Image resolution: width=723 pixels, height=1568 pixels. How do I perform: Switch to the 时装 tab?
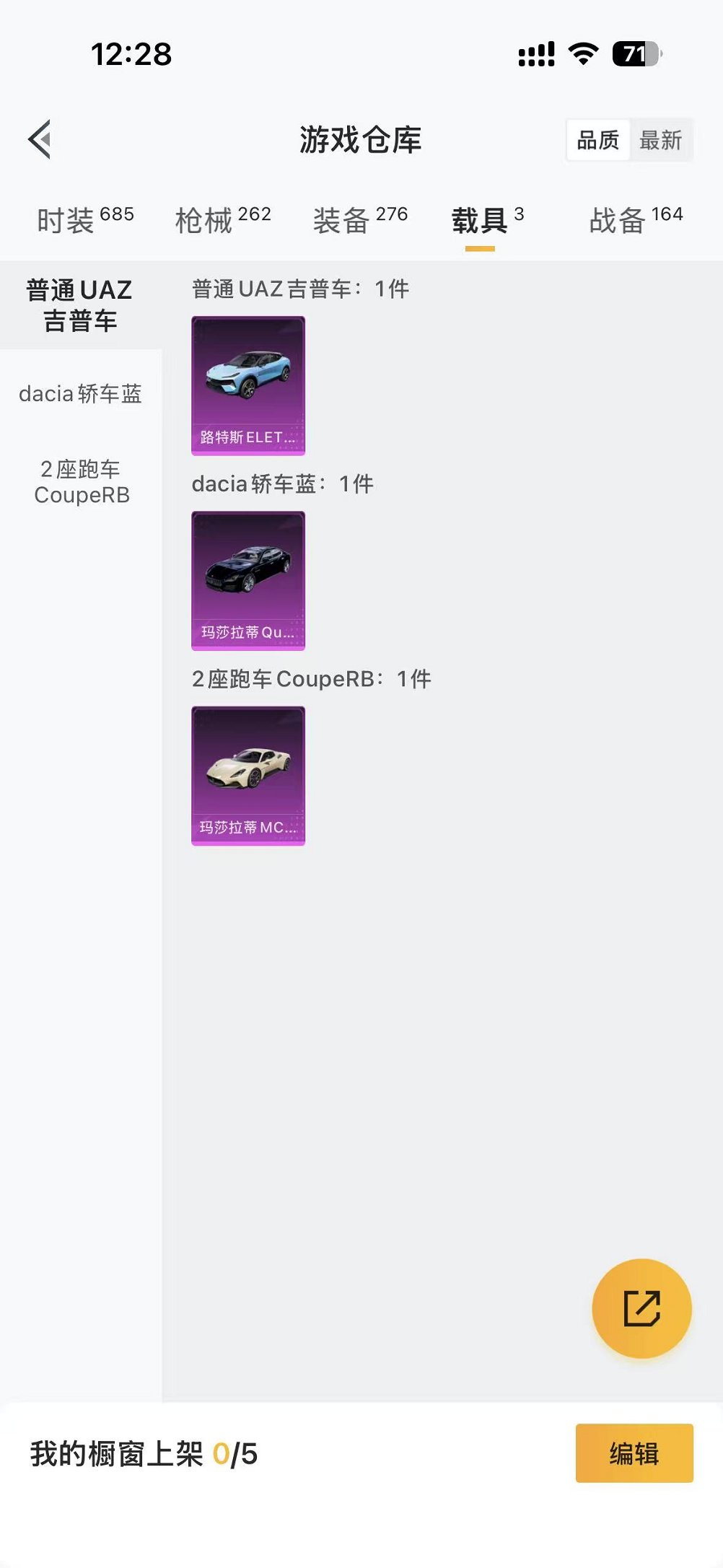click(85, 219)
